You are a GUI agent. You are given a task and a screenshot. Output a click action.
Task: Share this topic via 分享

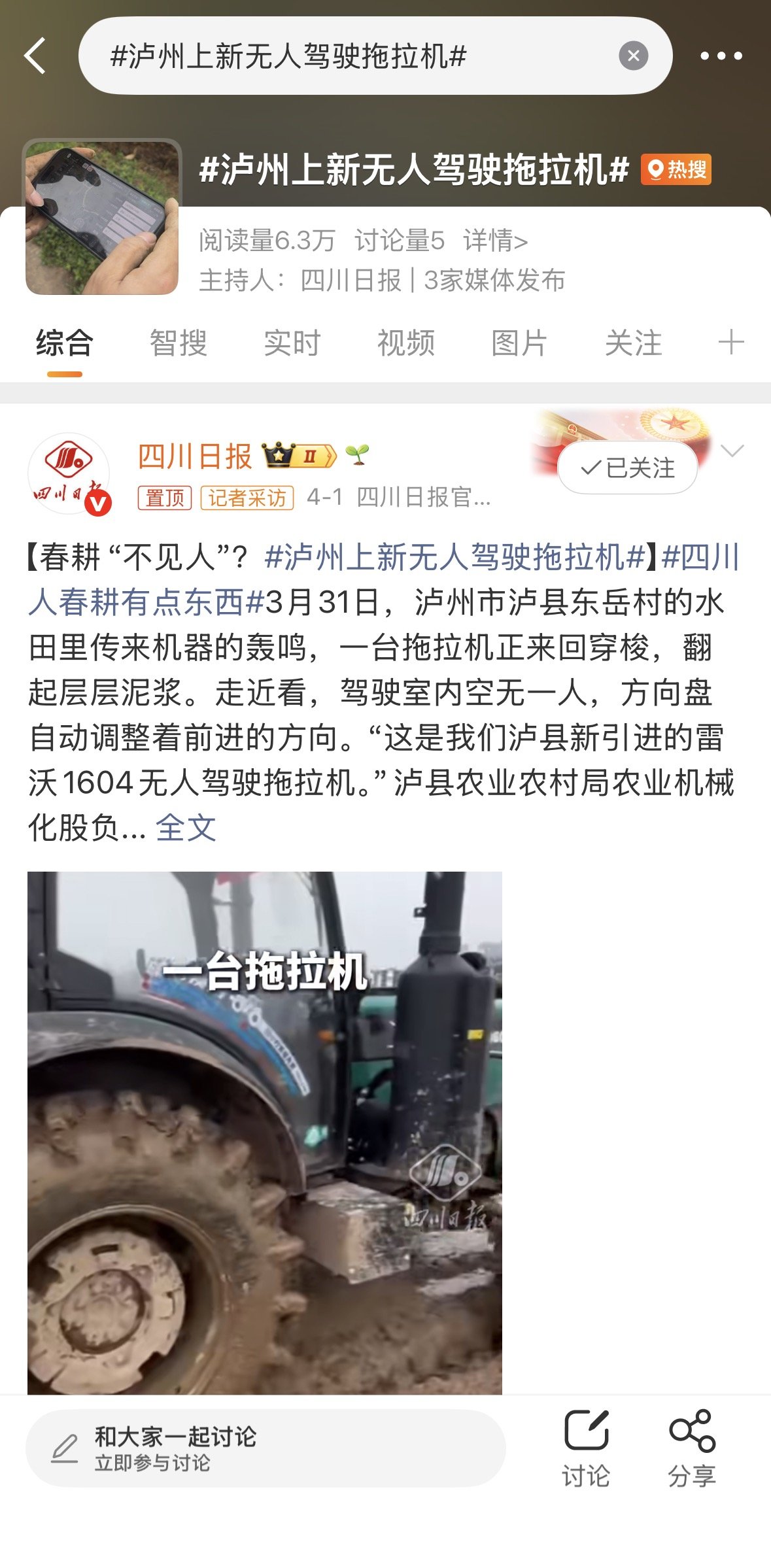pos(692,1448)
